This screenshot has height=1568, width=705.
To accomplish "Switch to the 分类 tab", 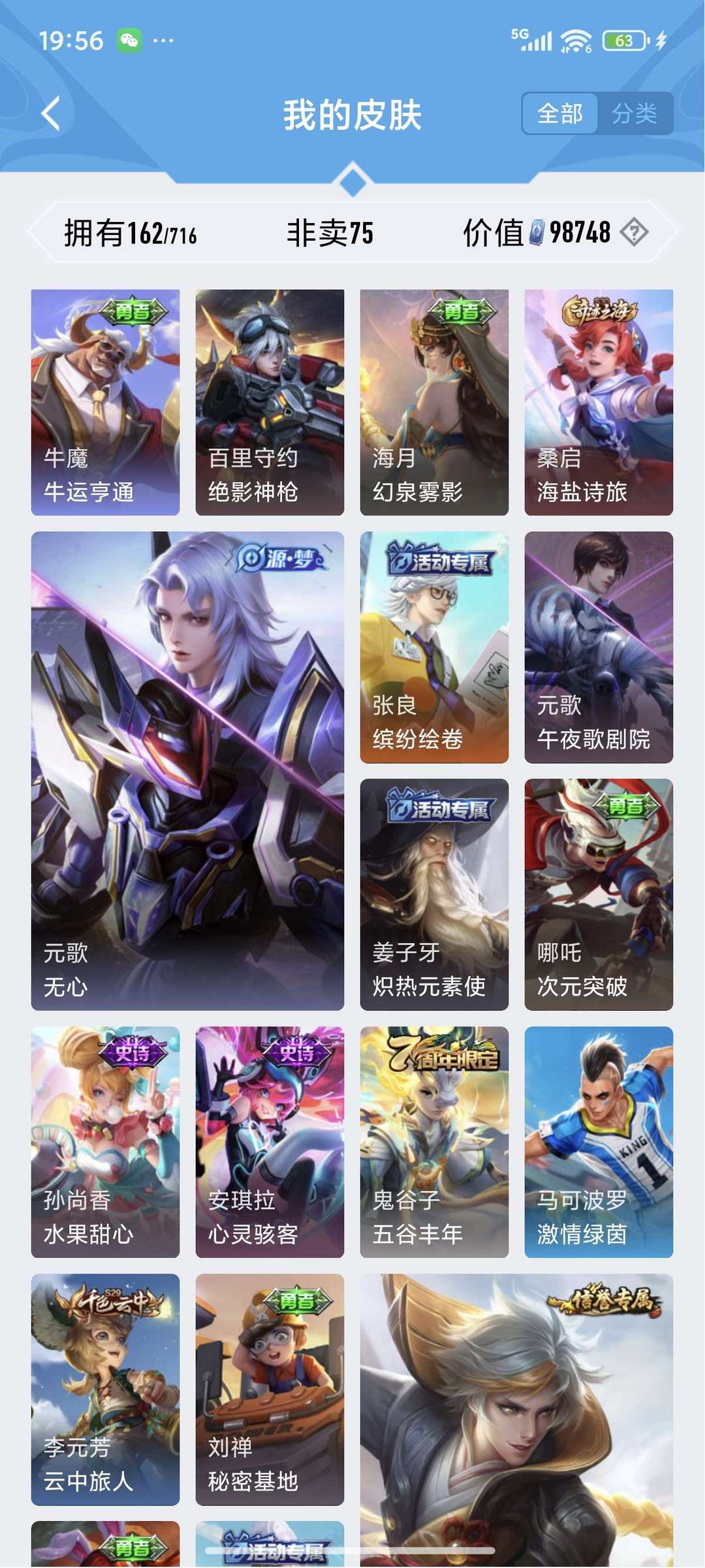I will point(634,114).
